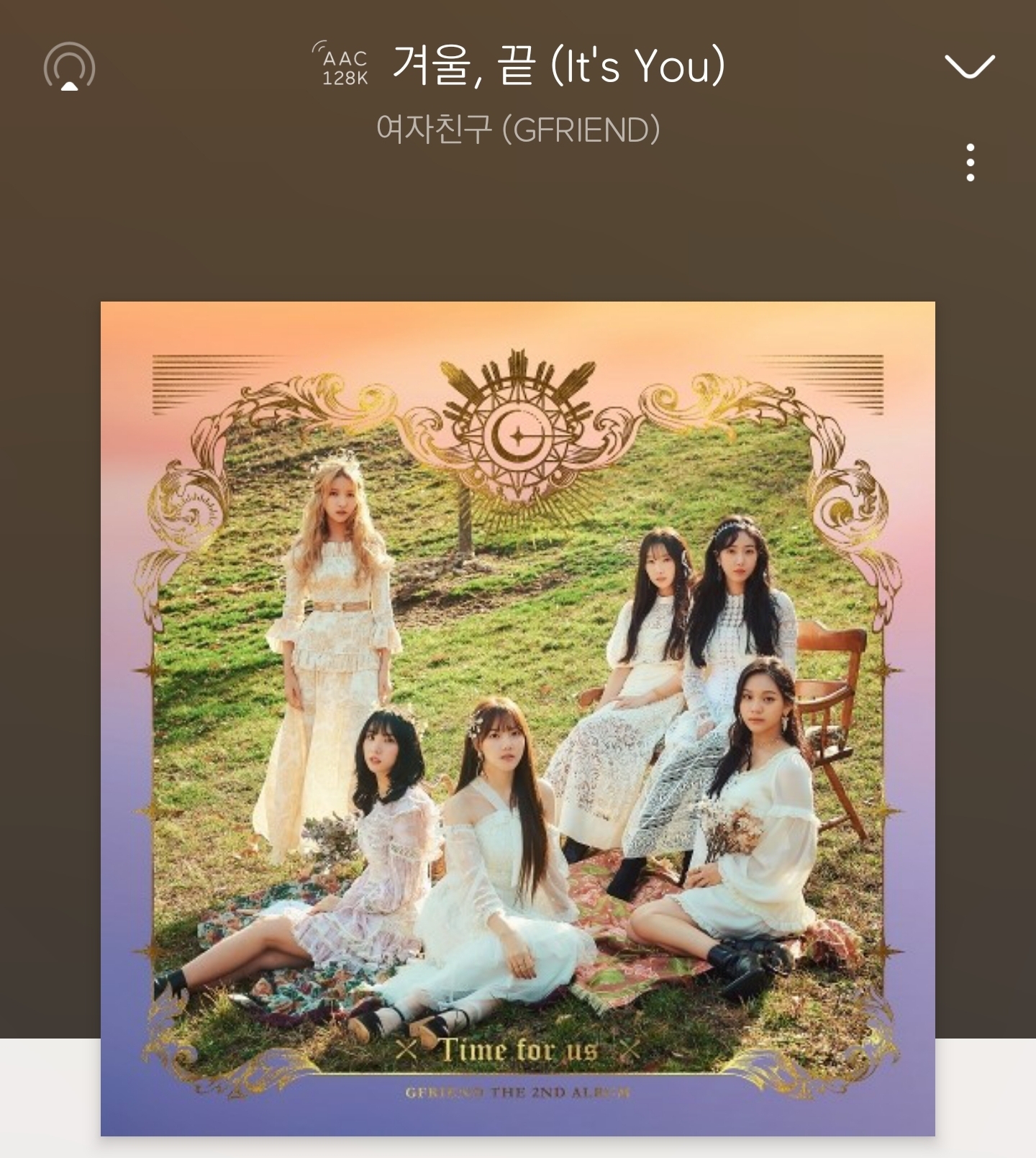Tap the AAC 128K audio quality badge
Screen dimensions: 1036x1158
coord(341,64)
